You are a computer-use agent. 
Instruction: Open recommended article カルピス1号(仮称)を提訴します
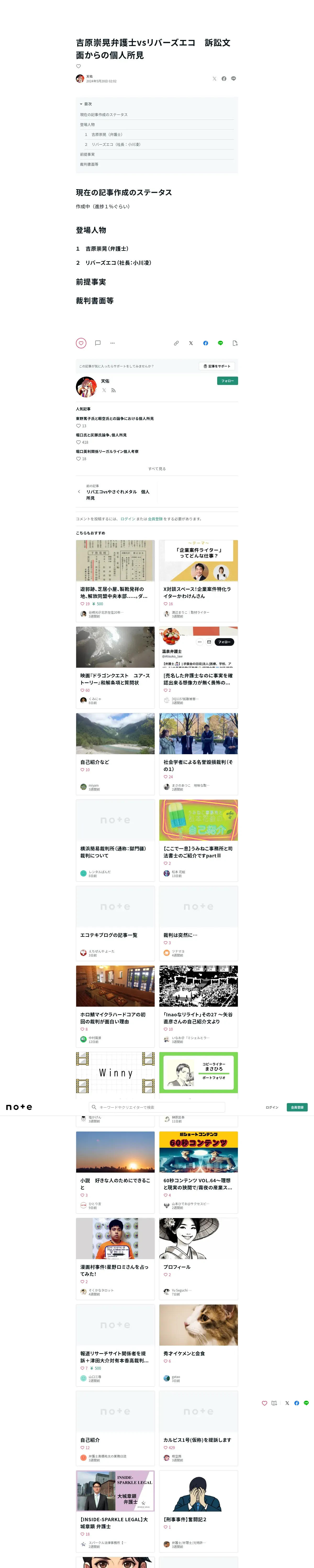[x=197, y=1440]
